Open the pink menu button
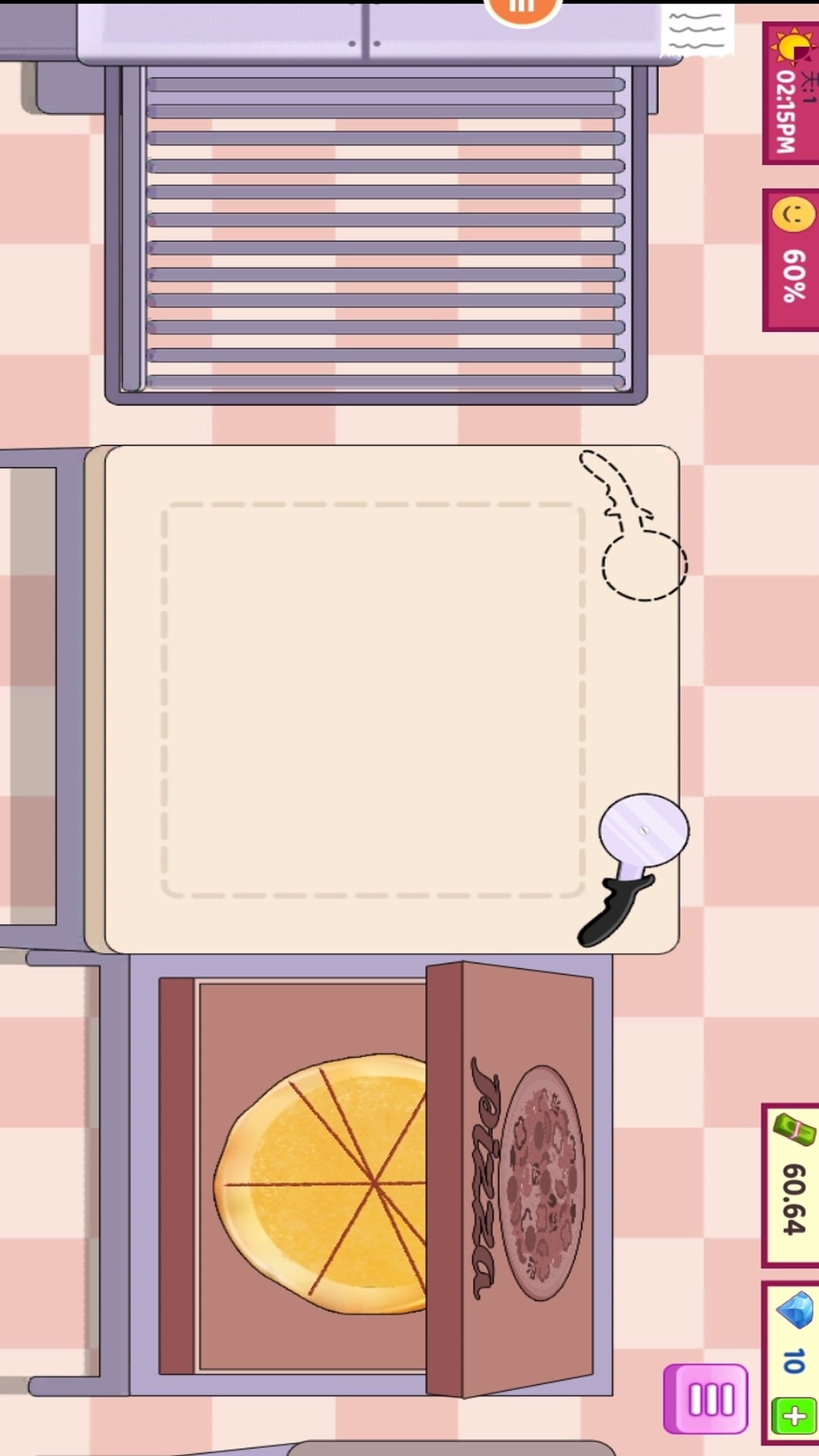Screen dimensions: 819x1456 (706, 1399)
